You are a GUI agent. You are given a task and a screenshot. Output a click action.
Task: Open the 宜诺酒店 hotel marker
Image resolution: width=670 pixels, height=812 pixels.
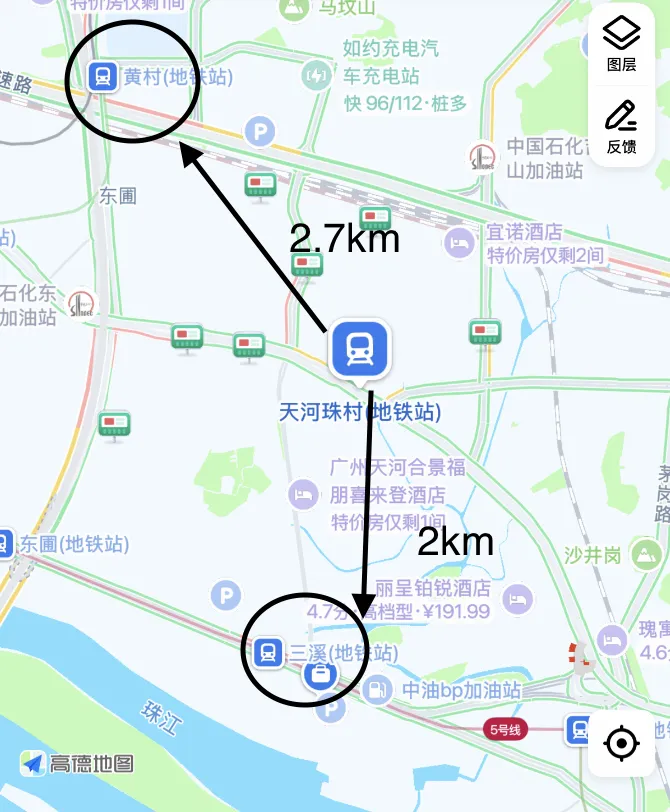pyautogui.click(x=459, y=242)
